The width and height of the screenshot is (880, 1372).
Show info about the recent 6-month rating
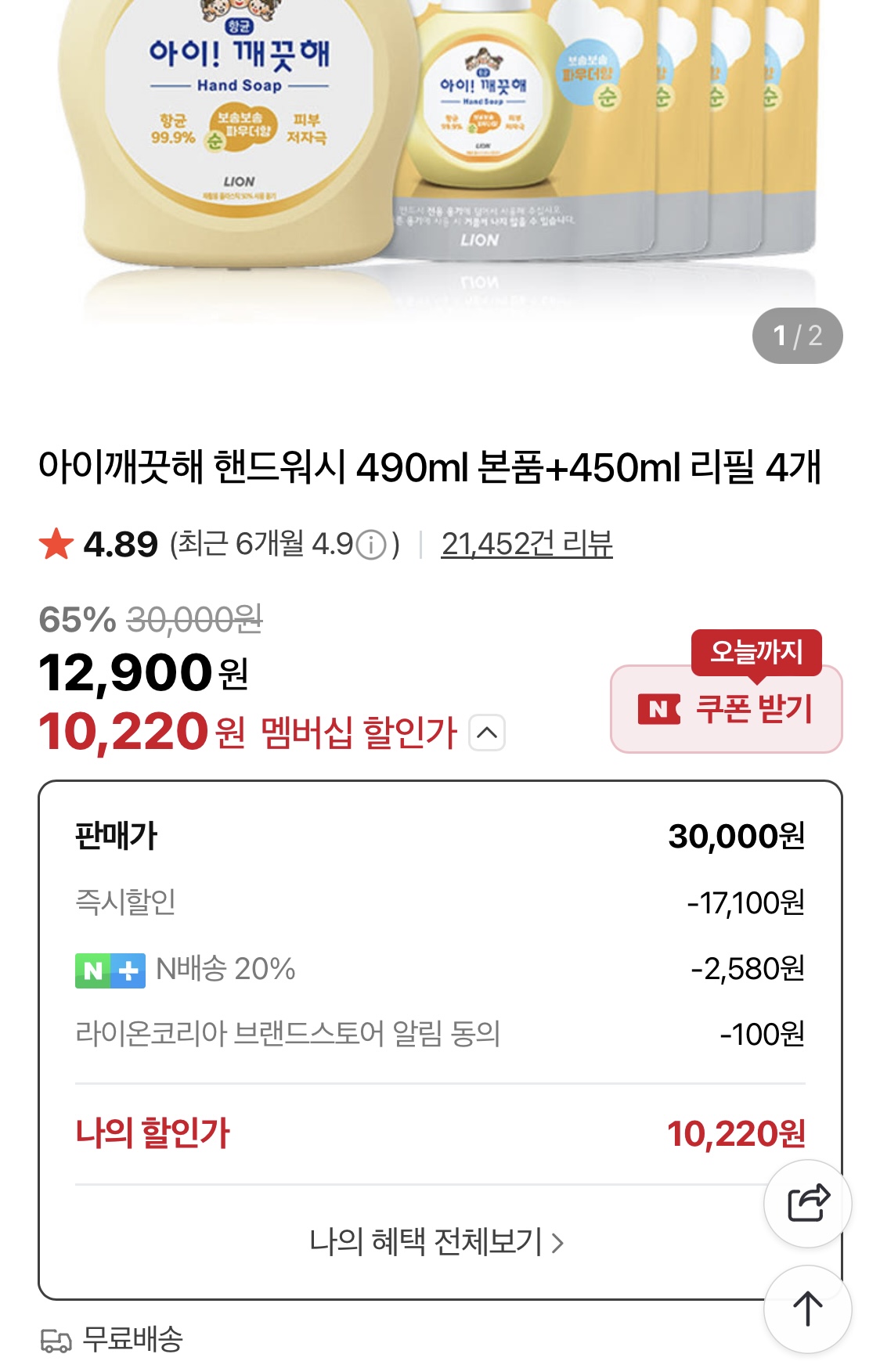tap(371, 545)
